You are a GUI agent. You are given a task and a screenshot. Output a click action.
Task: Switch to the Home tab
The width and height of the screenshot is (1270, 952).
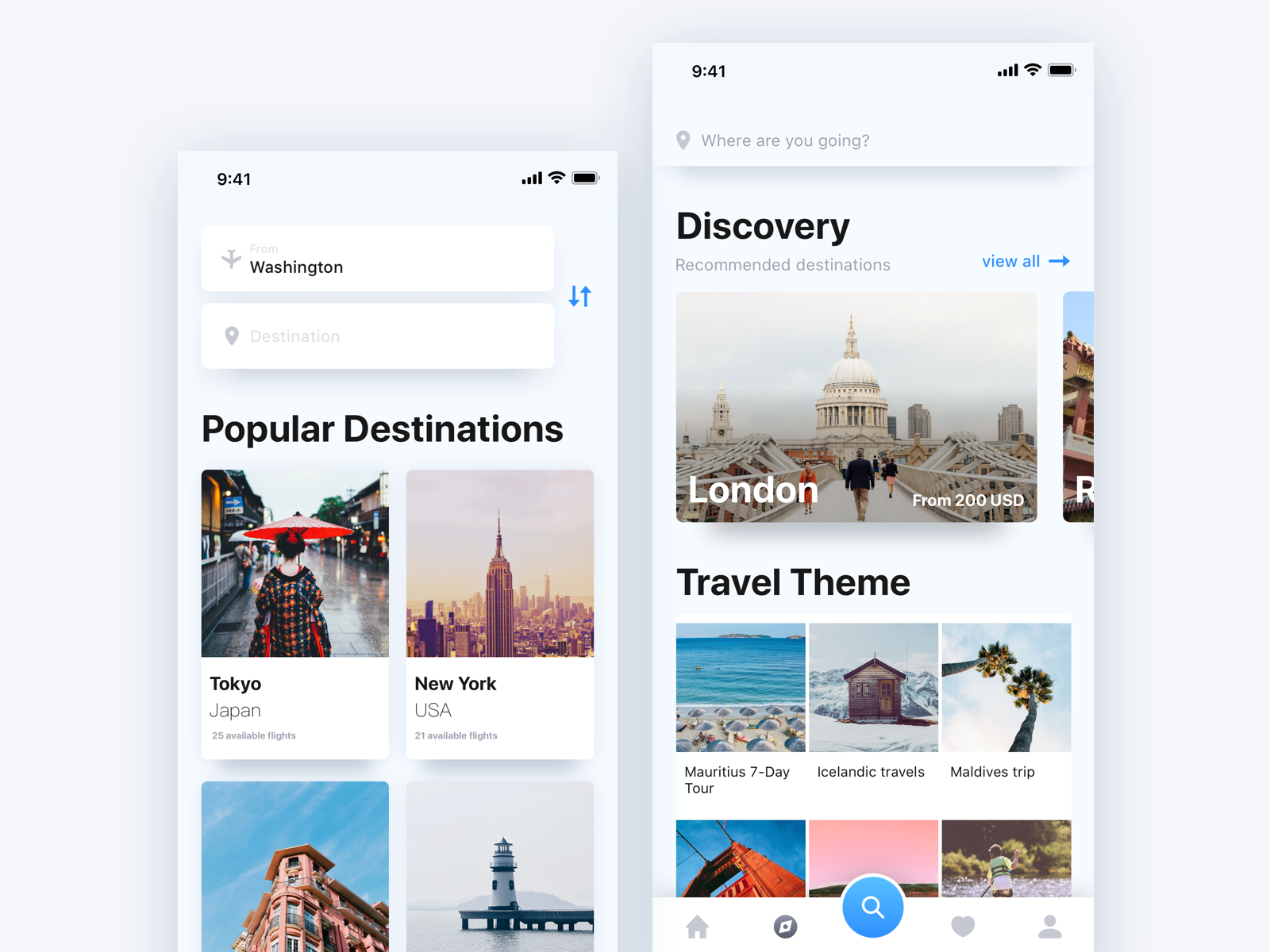[697, 926]
